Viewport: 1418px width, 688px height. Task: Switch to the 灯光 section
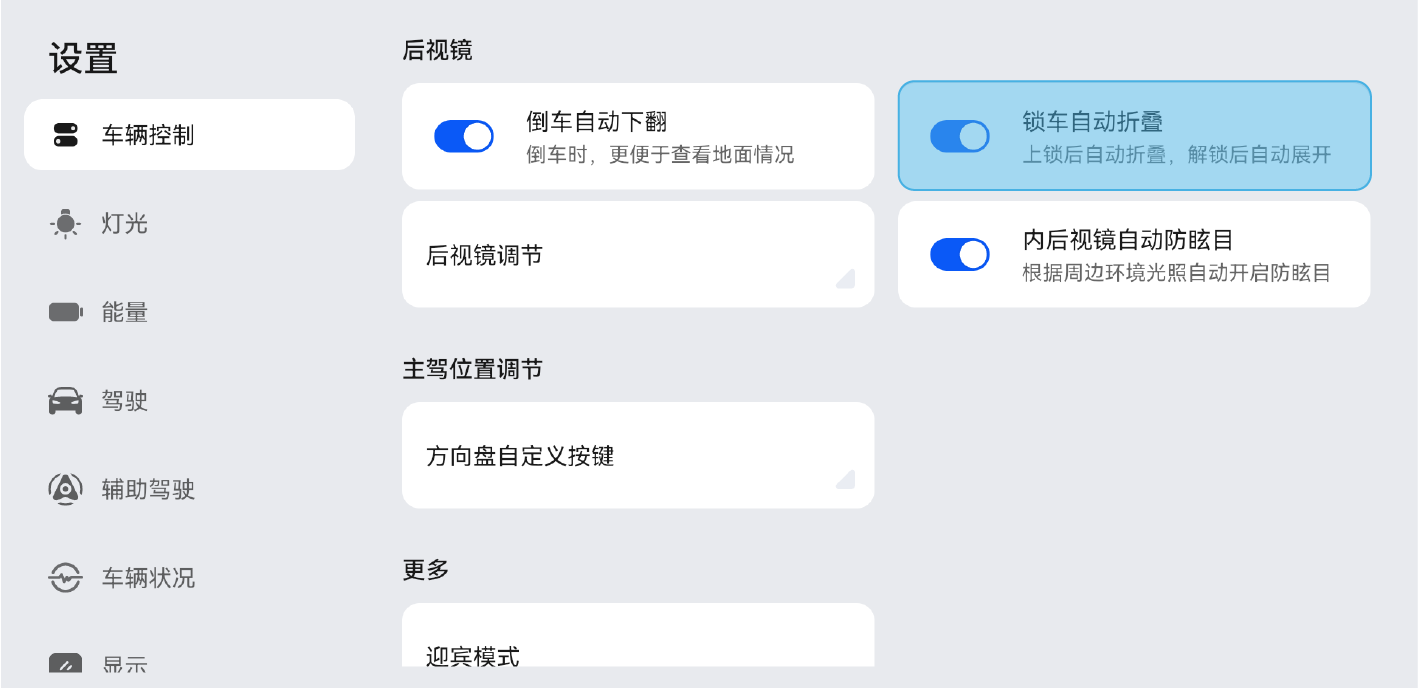(x=124, y=223)
